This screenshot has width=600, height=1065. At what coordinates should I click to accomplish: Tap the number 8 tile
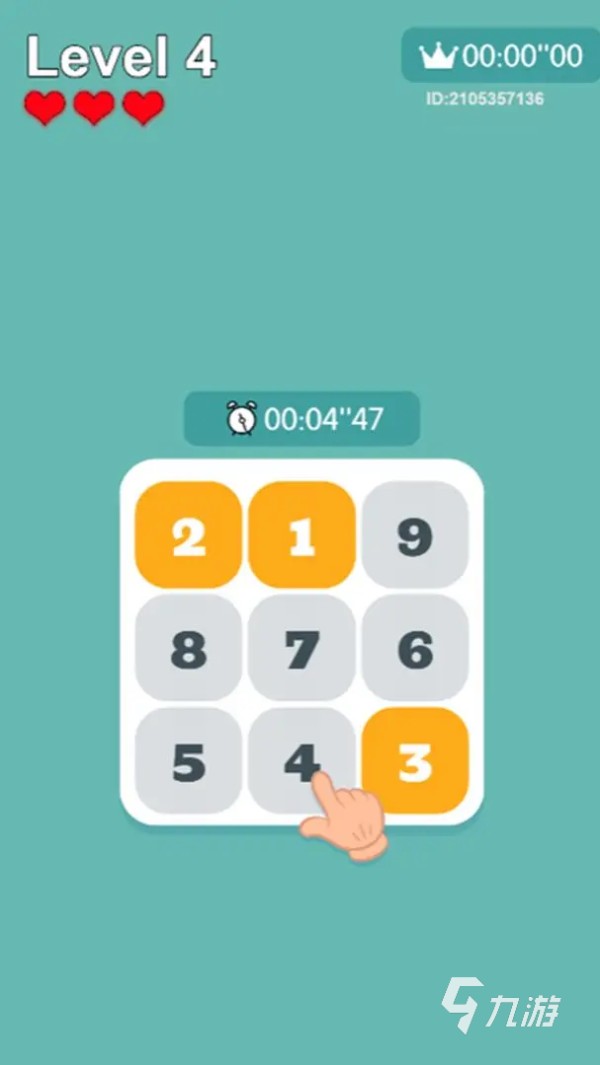tap(188, 648)
